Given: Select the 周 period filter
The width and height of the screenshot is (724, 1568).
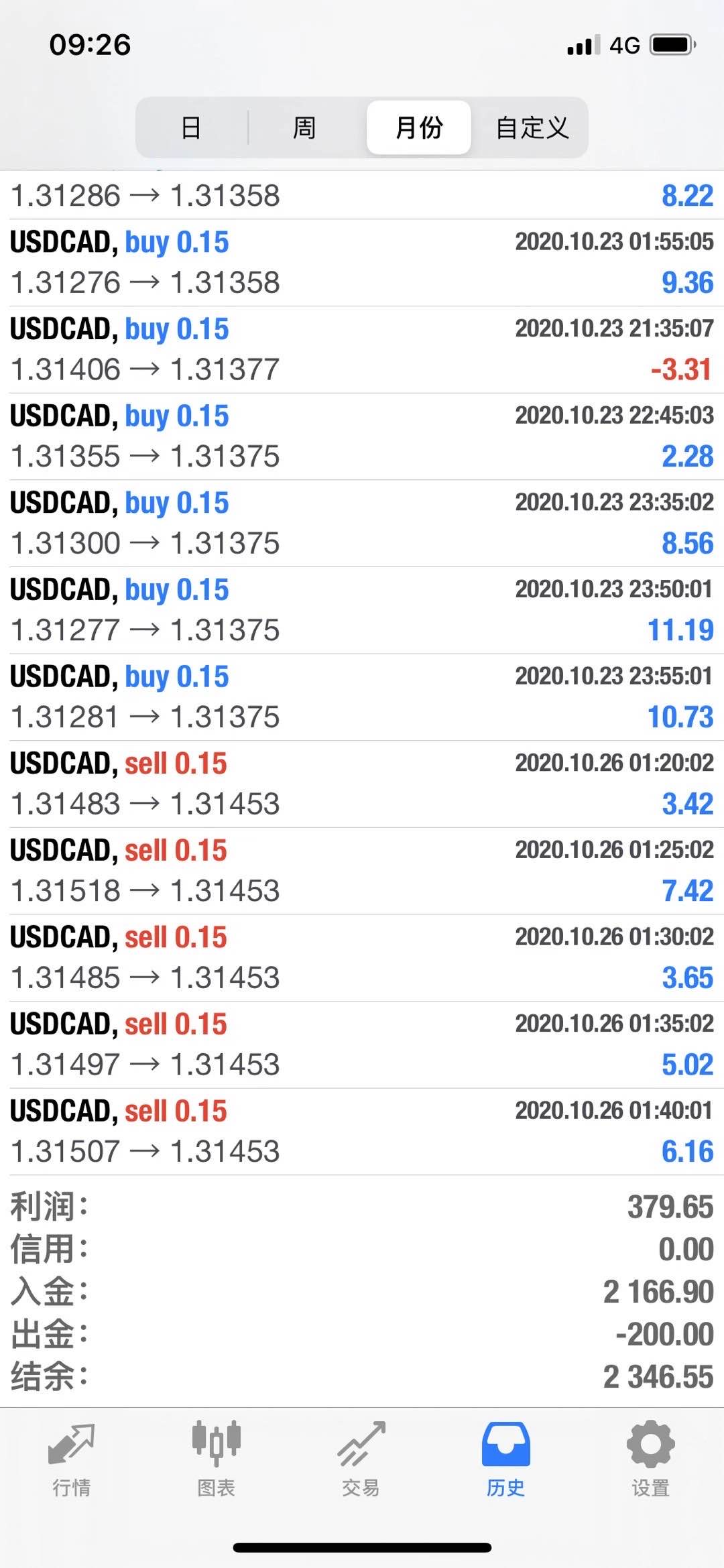Looking at the screenshot, I should click(x=305, y=127).
